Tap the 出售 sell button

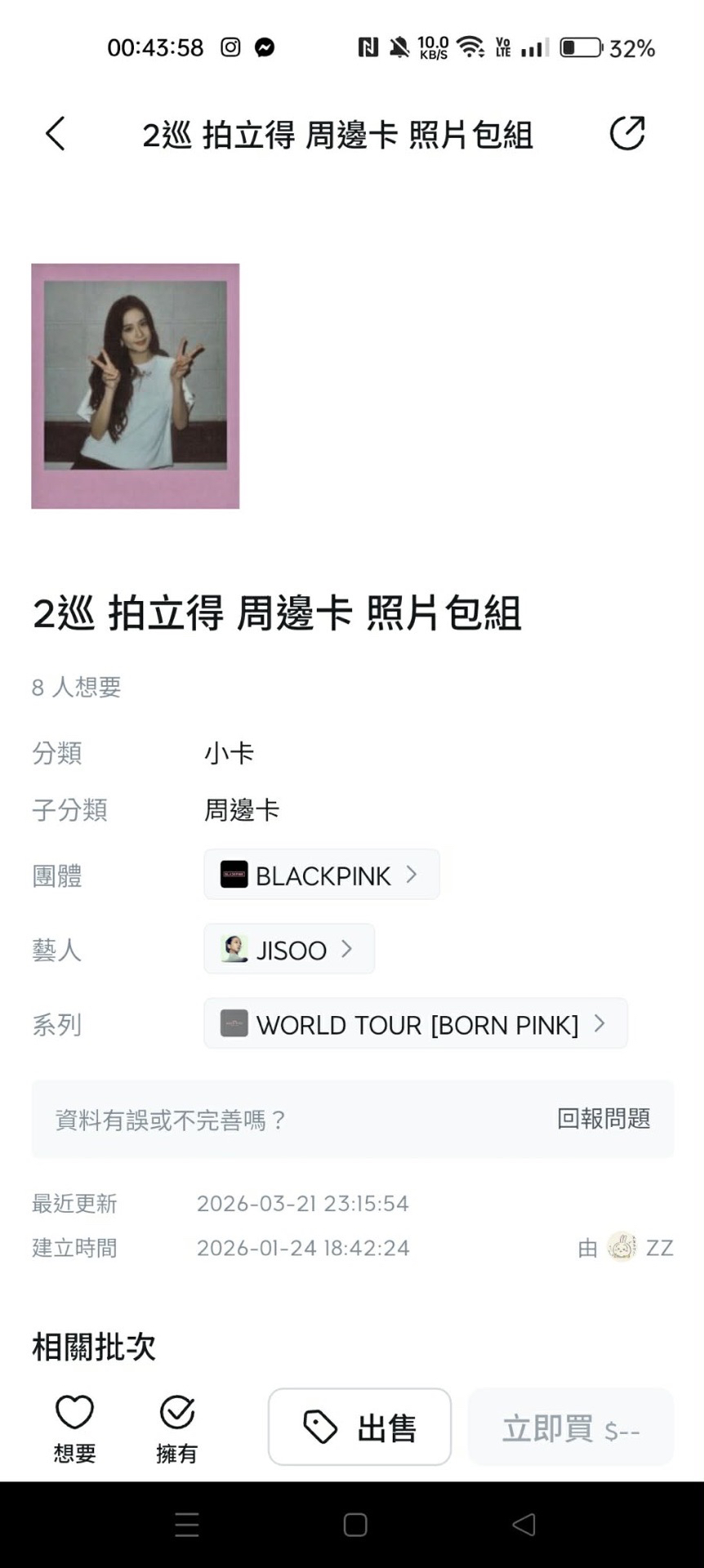click(359, 1428)
